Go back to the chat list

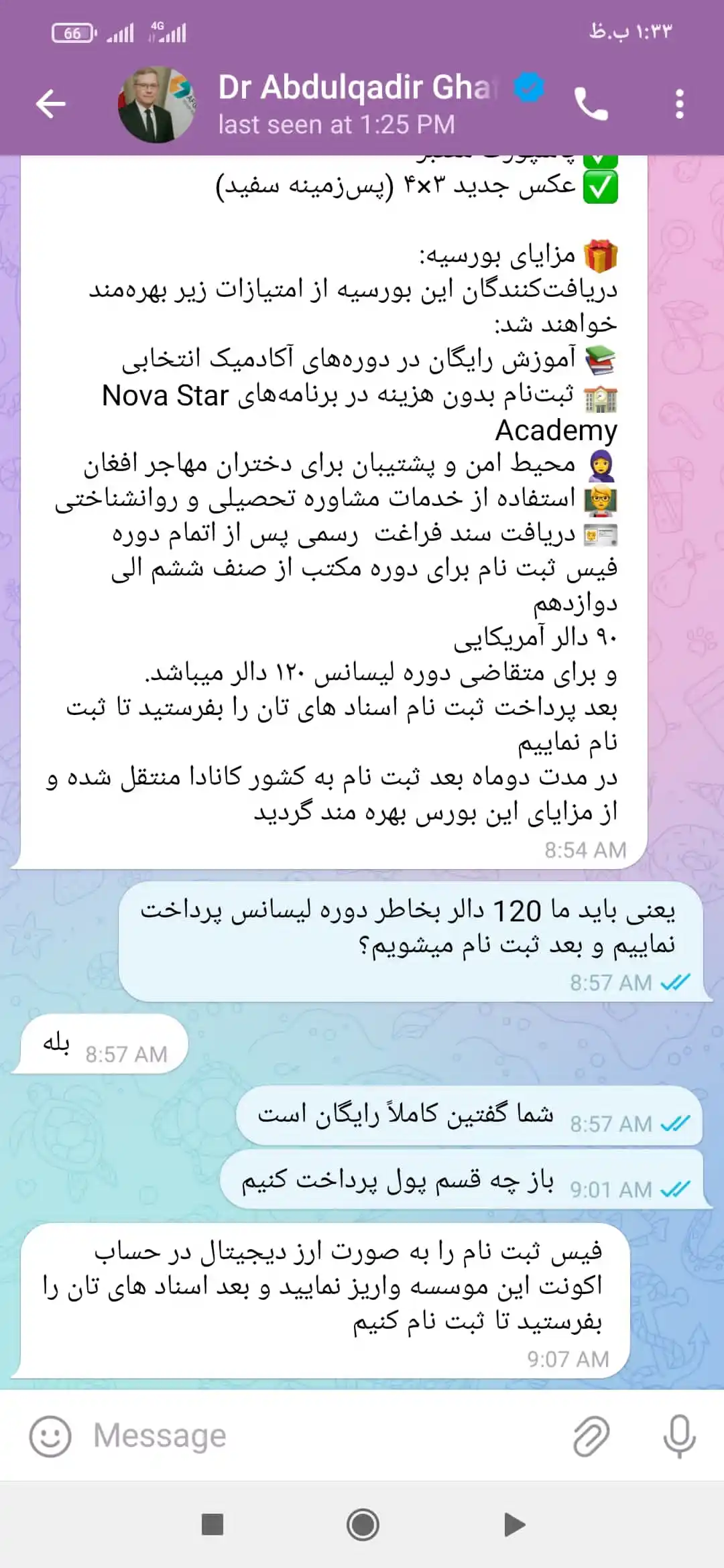point(50,104)
